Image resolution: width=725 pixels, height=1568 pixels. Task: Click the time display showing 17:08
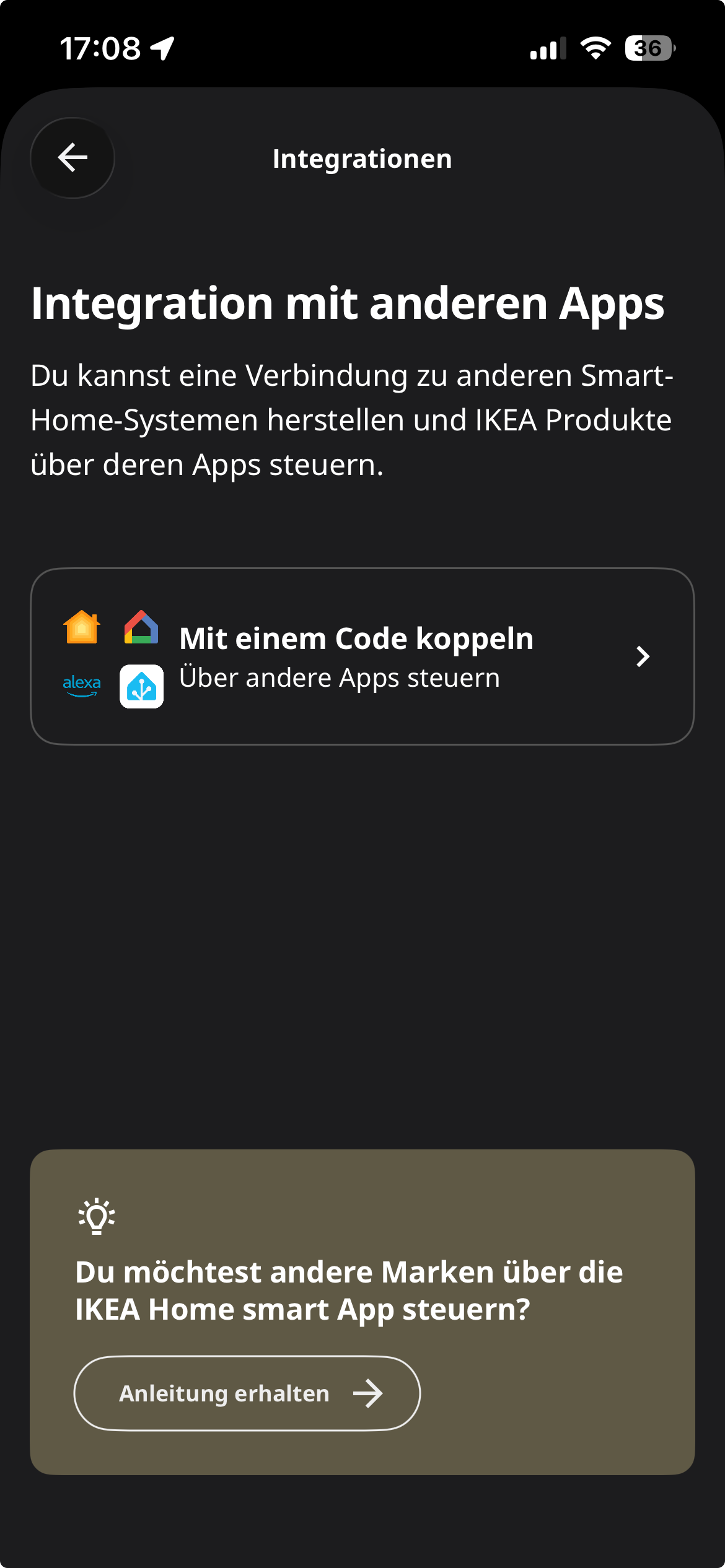(103, 47)
